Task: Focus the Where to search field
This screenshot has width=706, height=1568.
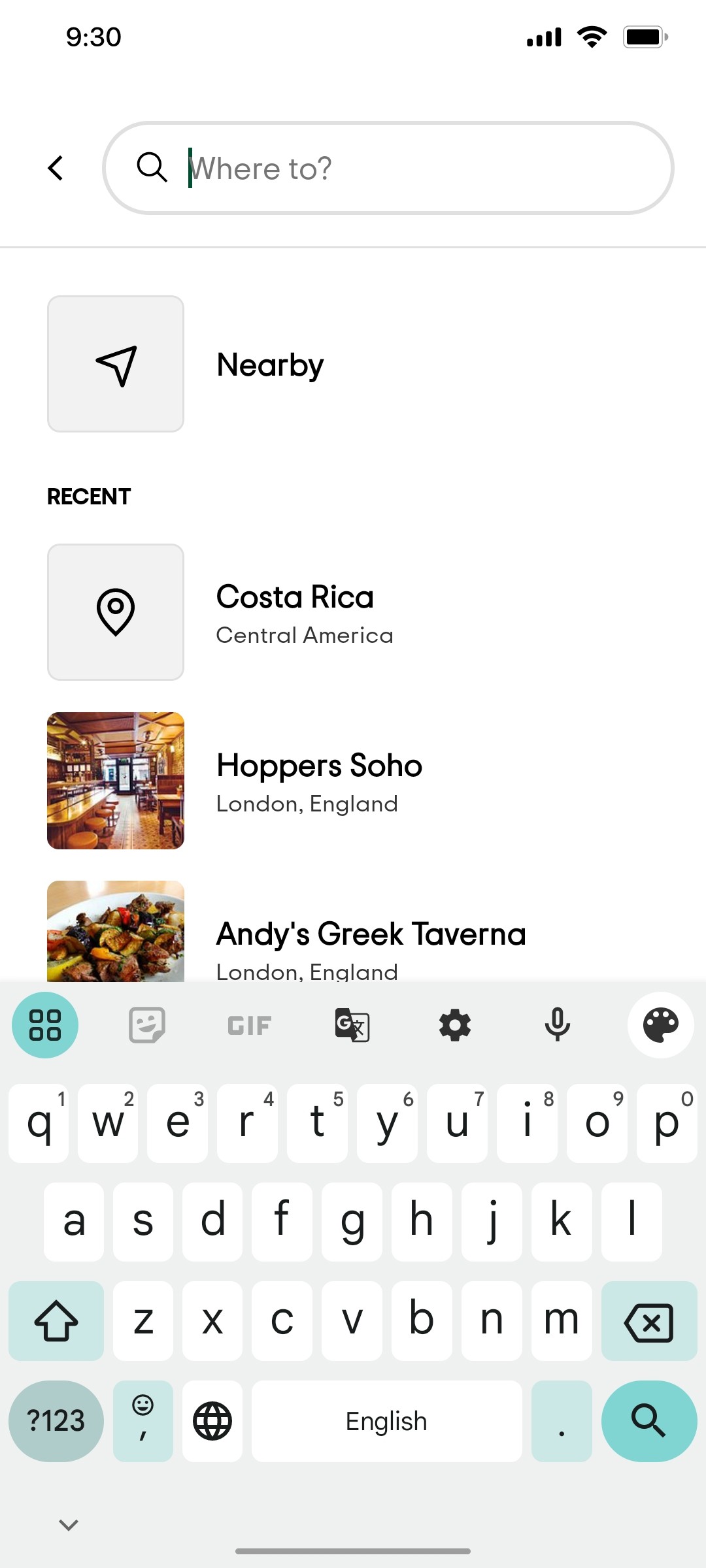Action: point(388,168)
